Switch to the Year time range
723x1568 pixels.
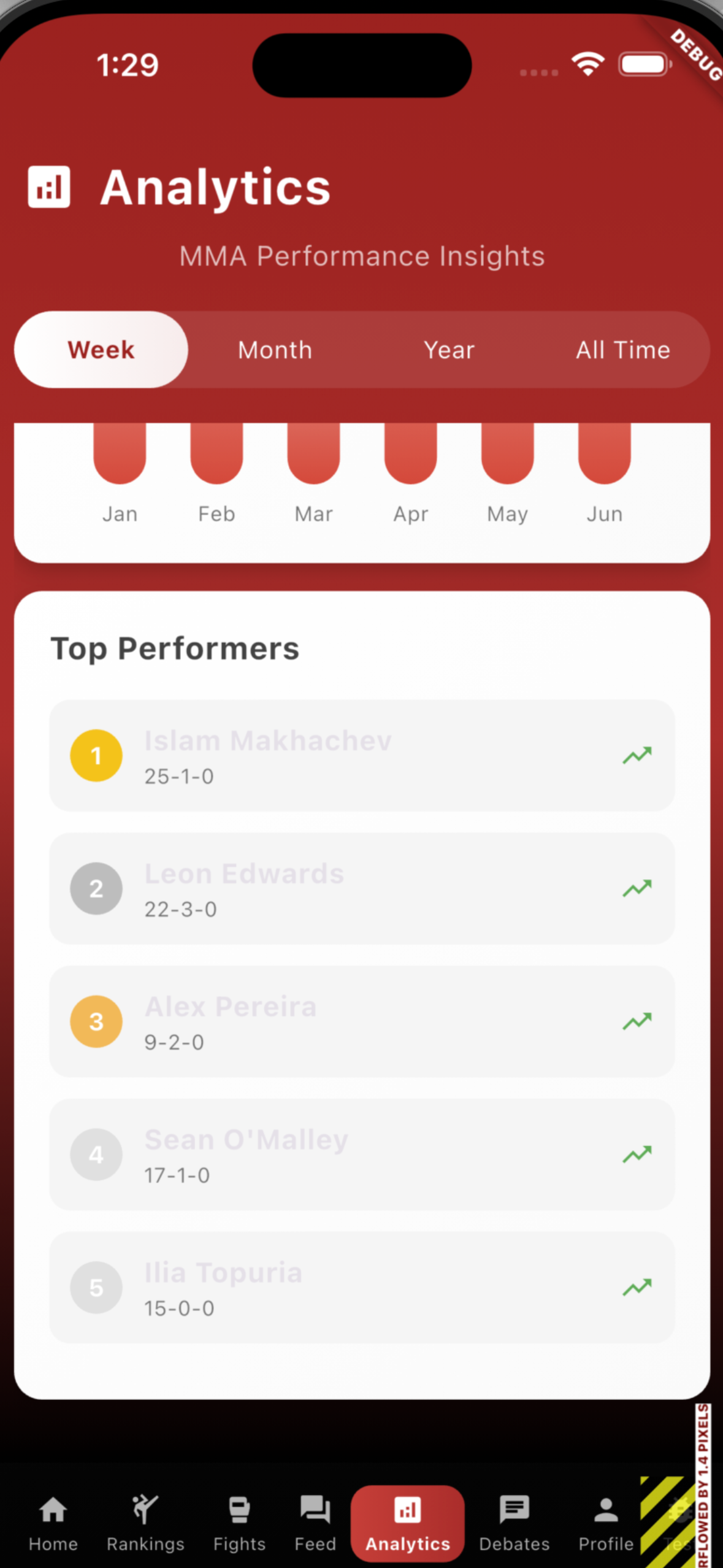tap(449, 350)
